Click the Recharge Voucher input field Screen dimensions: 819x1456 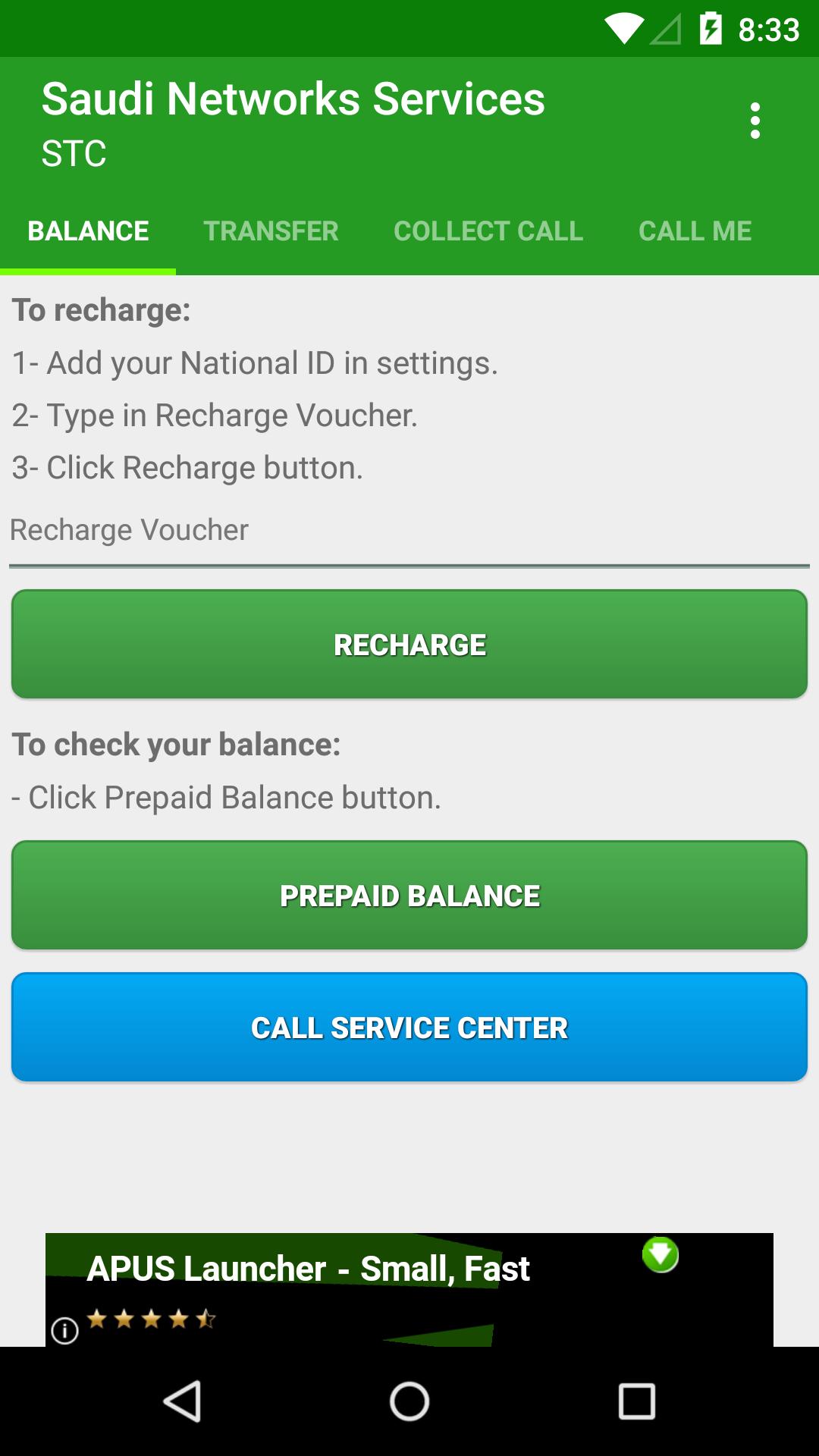pyautogui.click(x=409, y=531)
